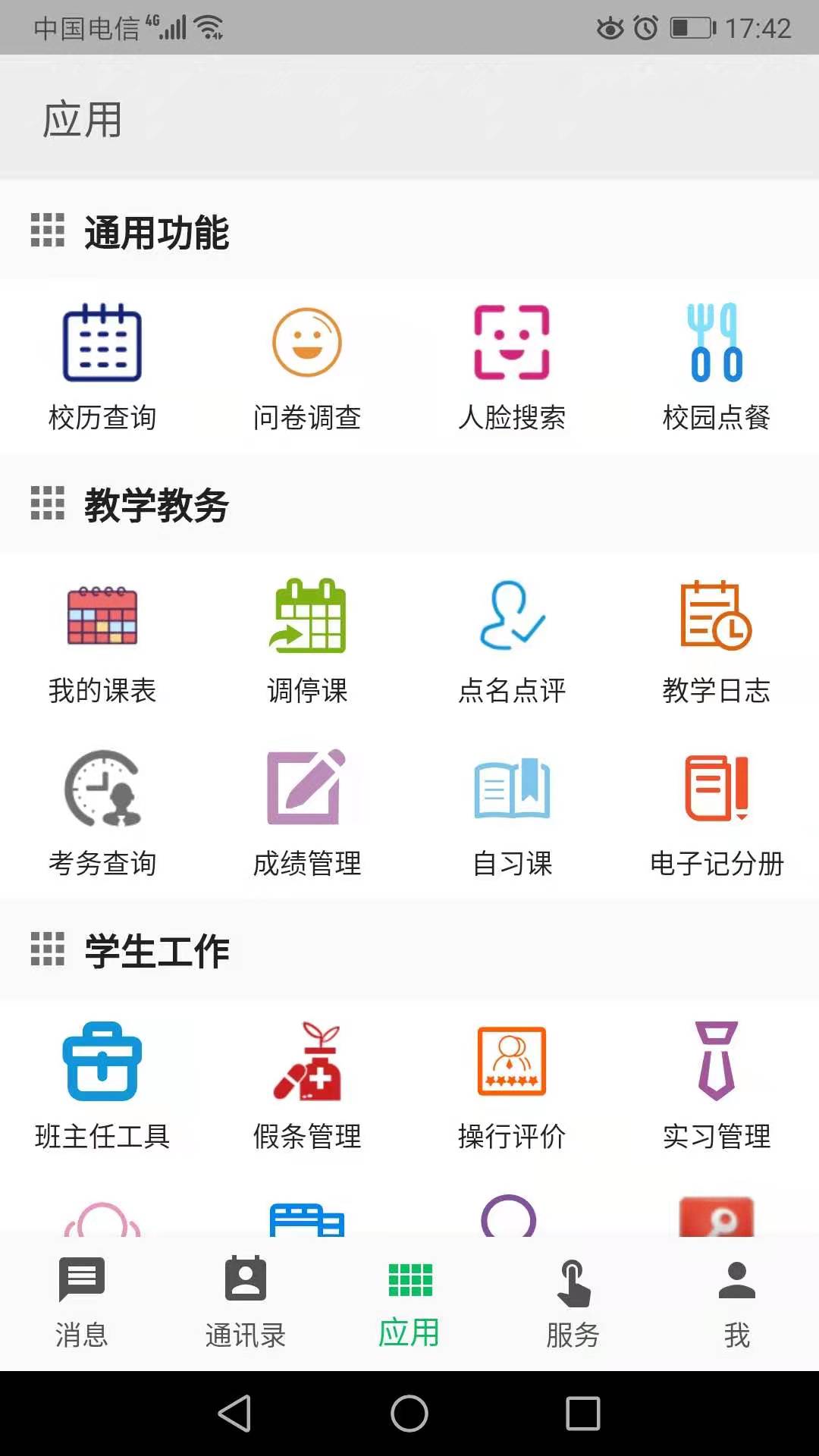This screenshot has width=819, height=1456.
Task: Open 假条管理 leave slip management
Action: [x=307, y=1084]
